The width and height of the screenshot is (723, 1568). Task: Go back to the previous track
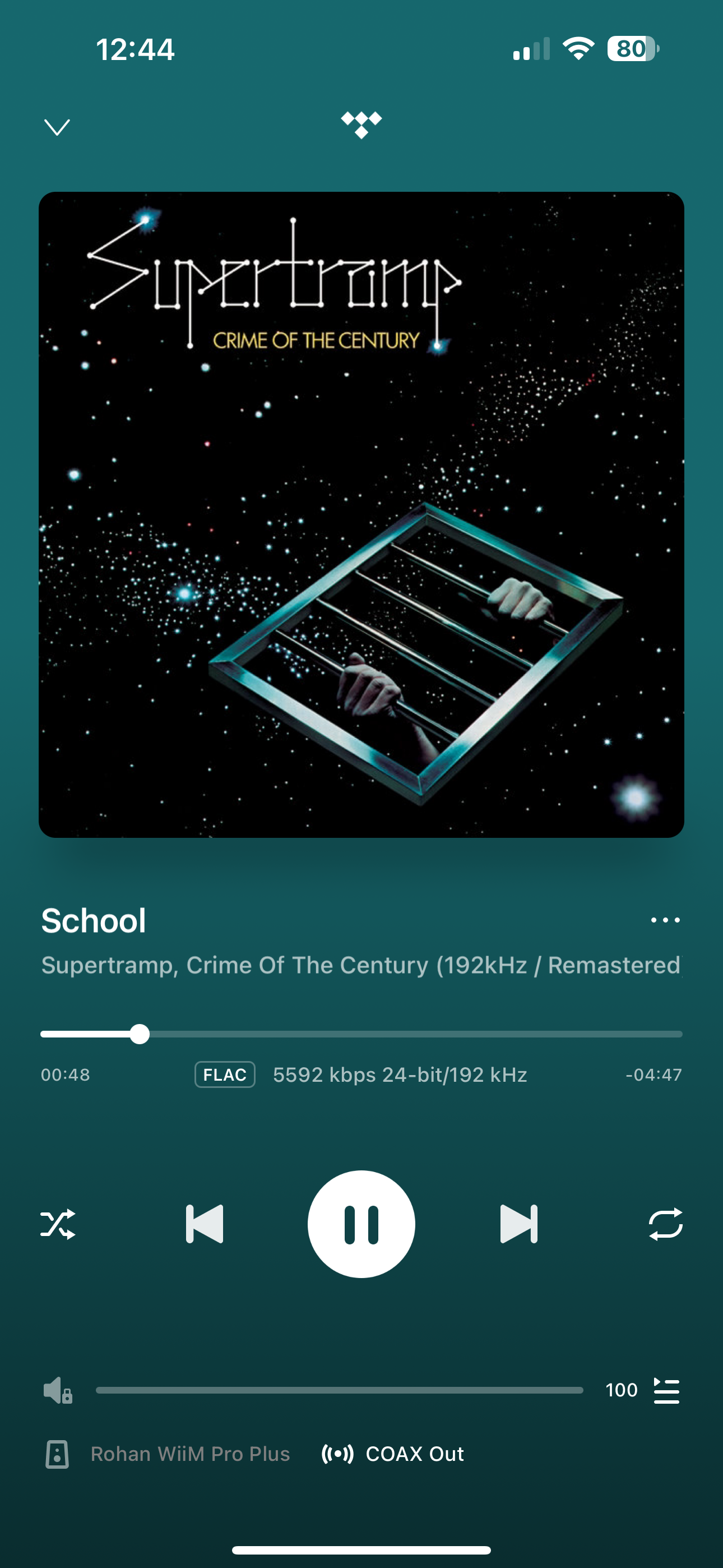[x=205, y=1224]
